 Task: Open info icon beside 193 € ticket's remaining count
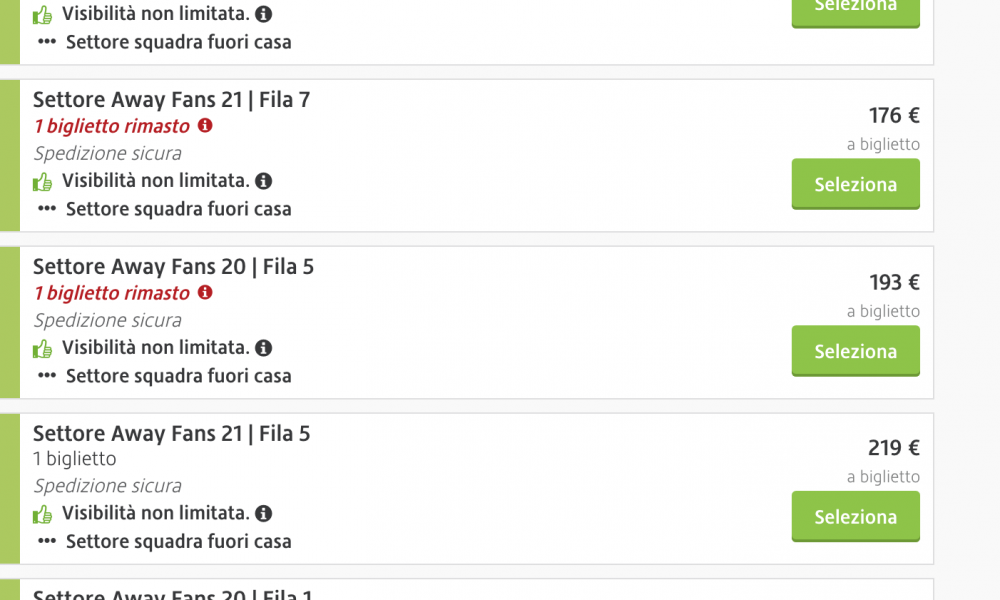[x=205, y=293]
